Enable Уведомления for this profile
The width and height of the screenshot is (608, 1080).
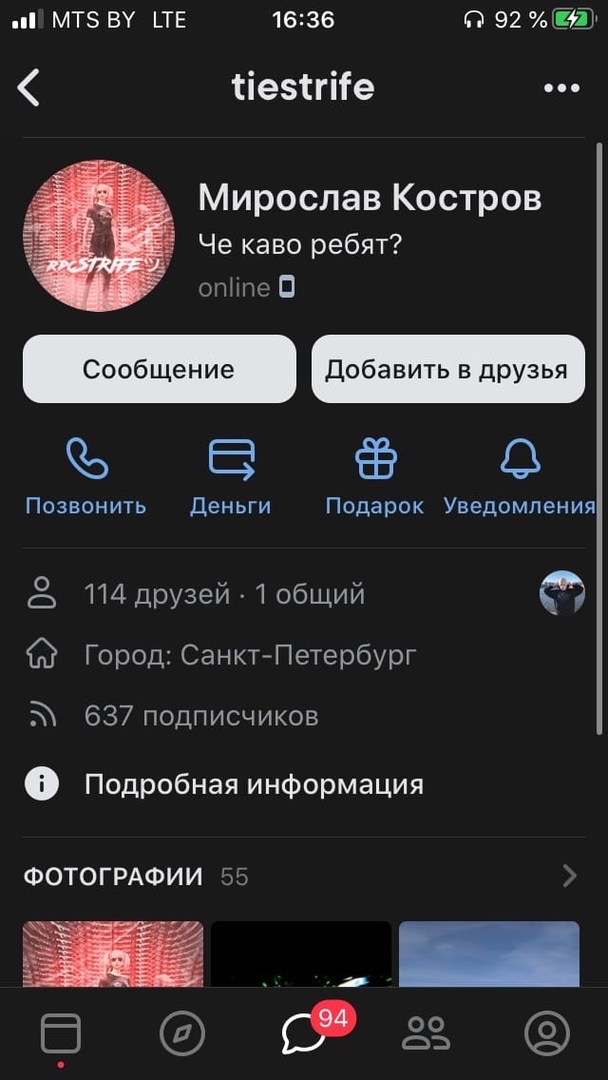(x=519, y=476)
